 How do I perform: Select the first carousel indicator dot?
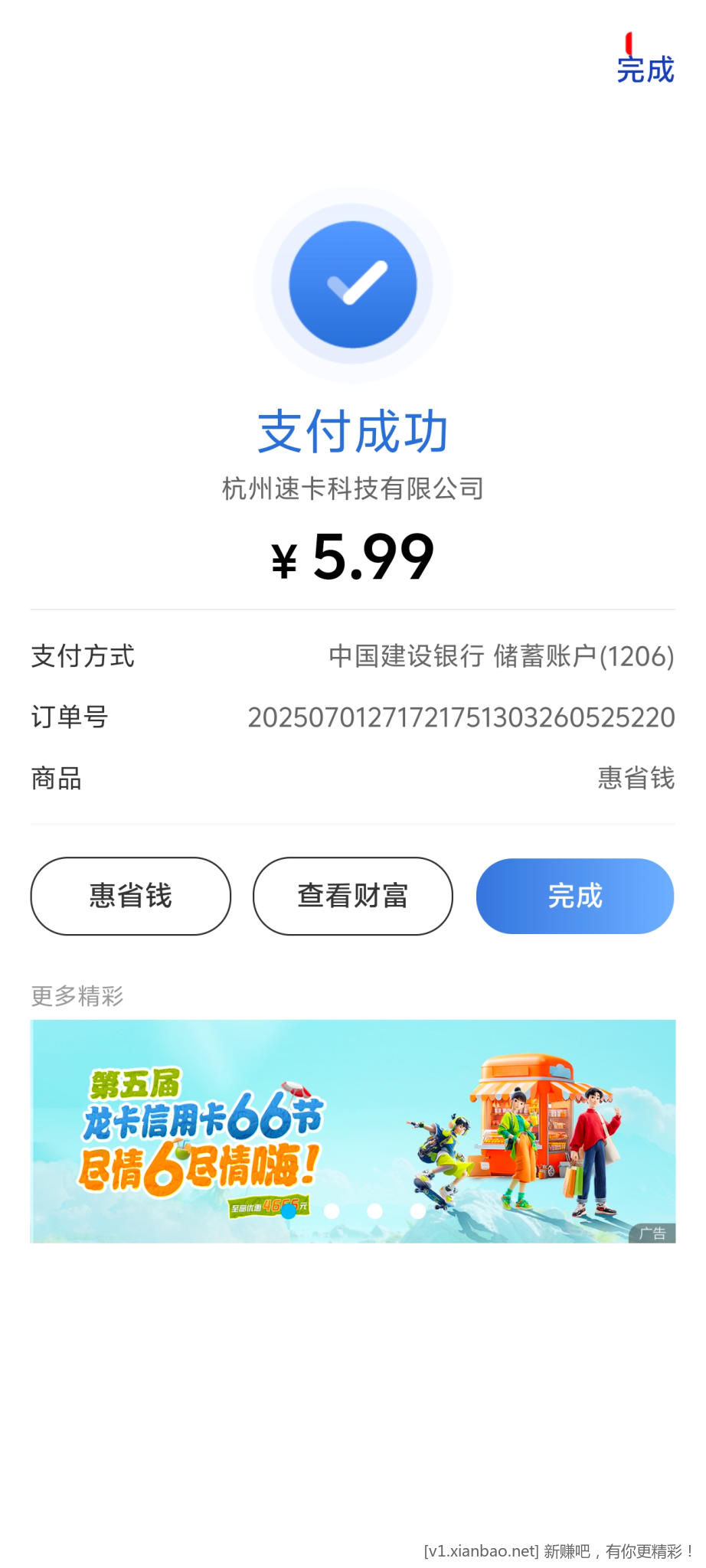[x=288, y=1210]
